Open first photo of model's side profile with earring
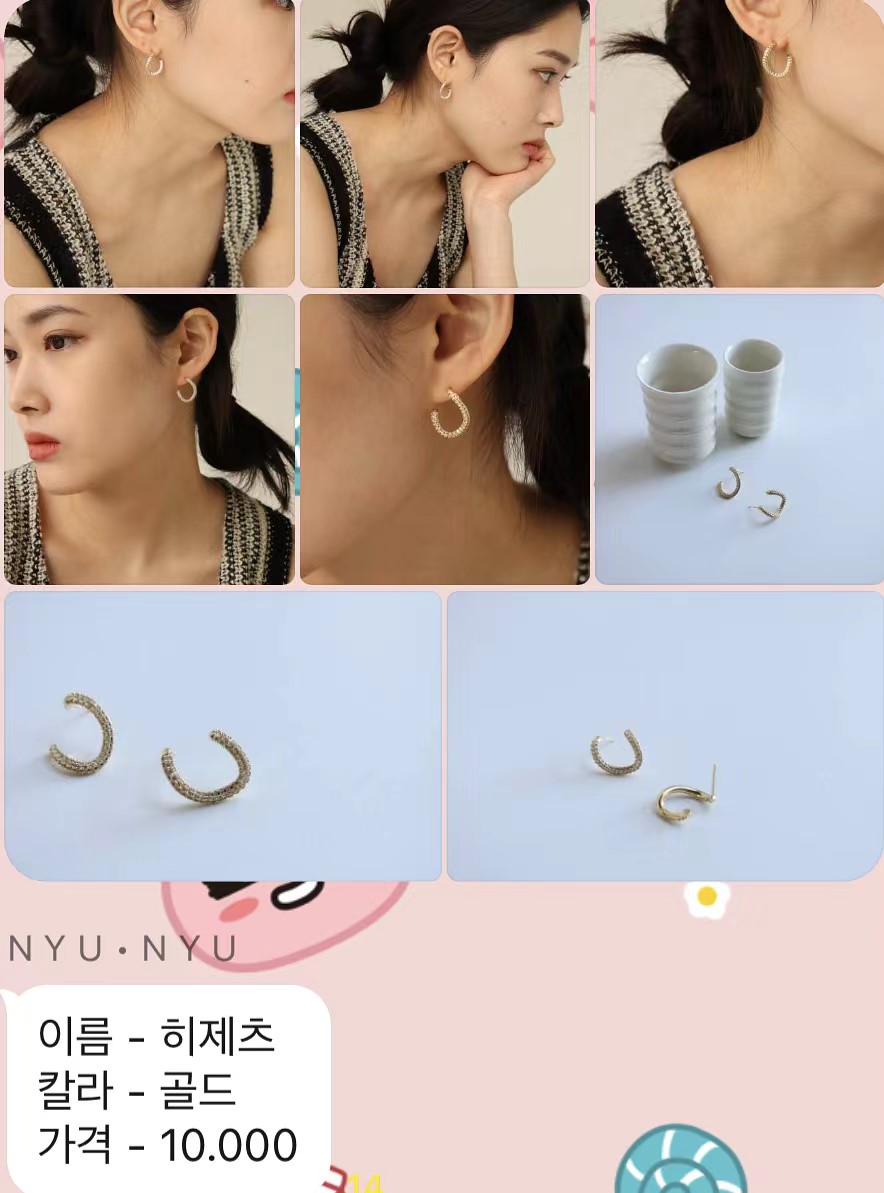Screen dimensions: 884x1193 149,143
